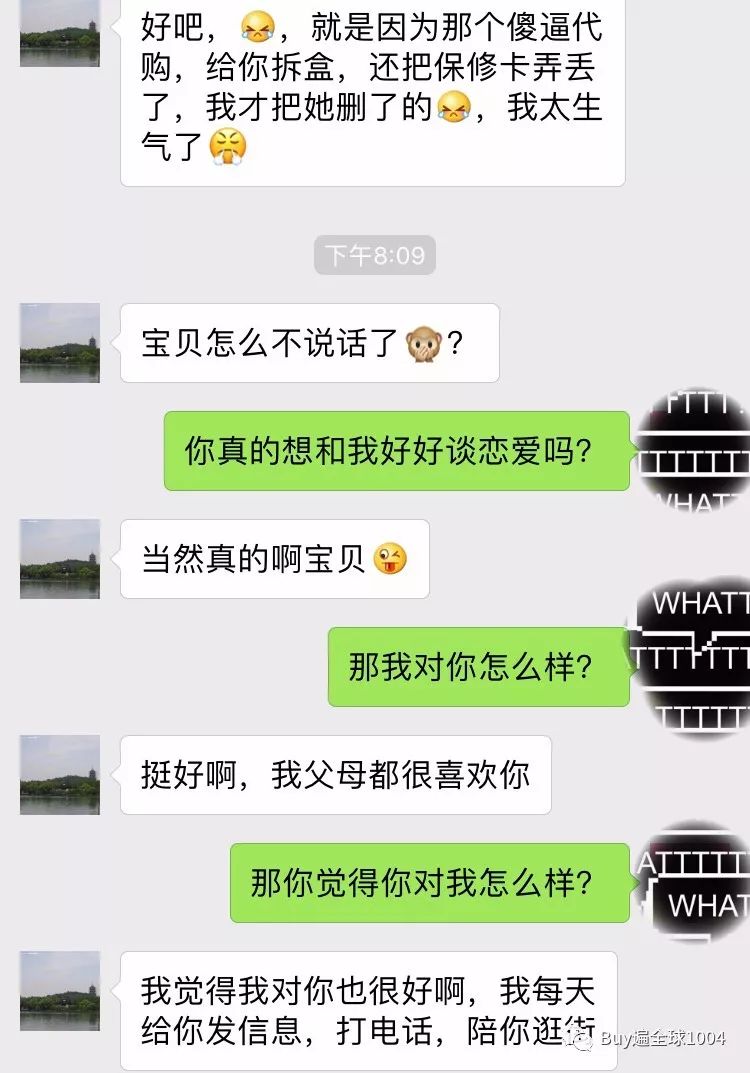The width and height of the screenshot is (750, 1073).
Task: Click the green bubble "你真的想和我好好谈恋爱吗?"
Action: pyautogui.click(x=395, y=450)
